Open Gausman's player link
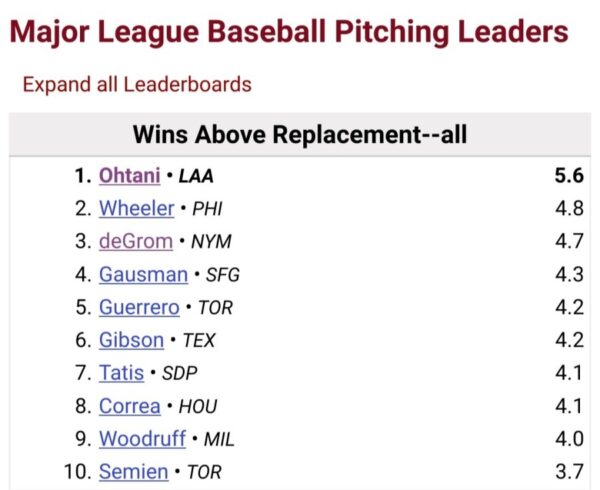The image size is (600, 490). (x=143, y=274)
